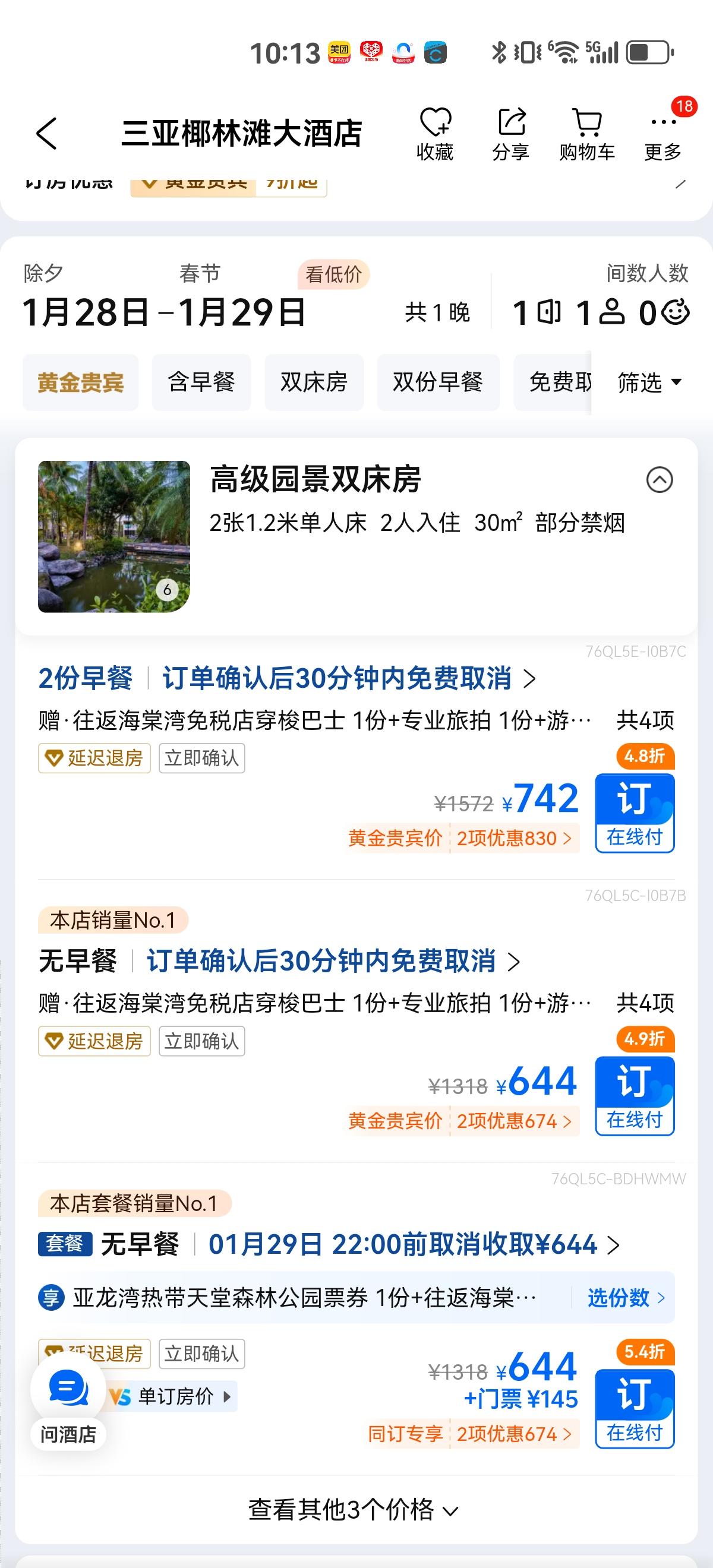The width and height of the screenshot is (713, 1568).
Task: Filter rooms by 含早餐
Action: click(201, 382)
